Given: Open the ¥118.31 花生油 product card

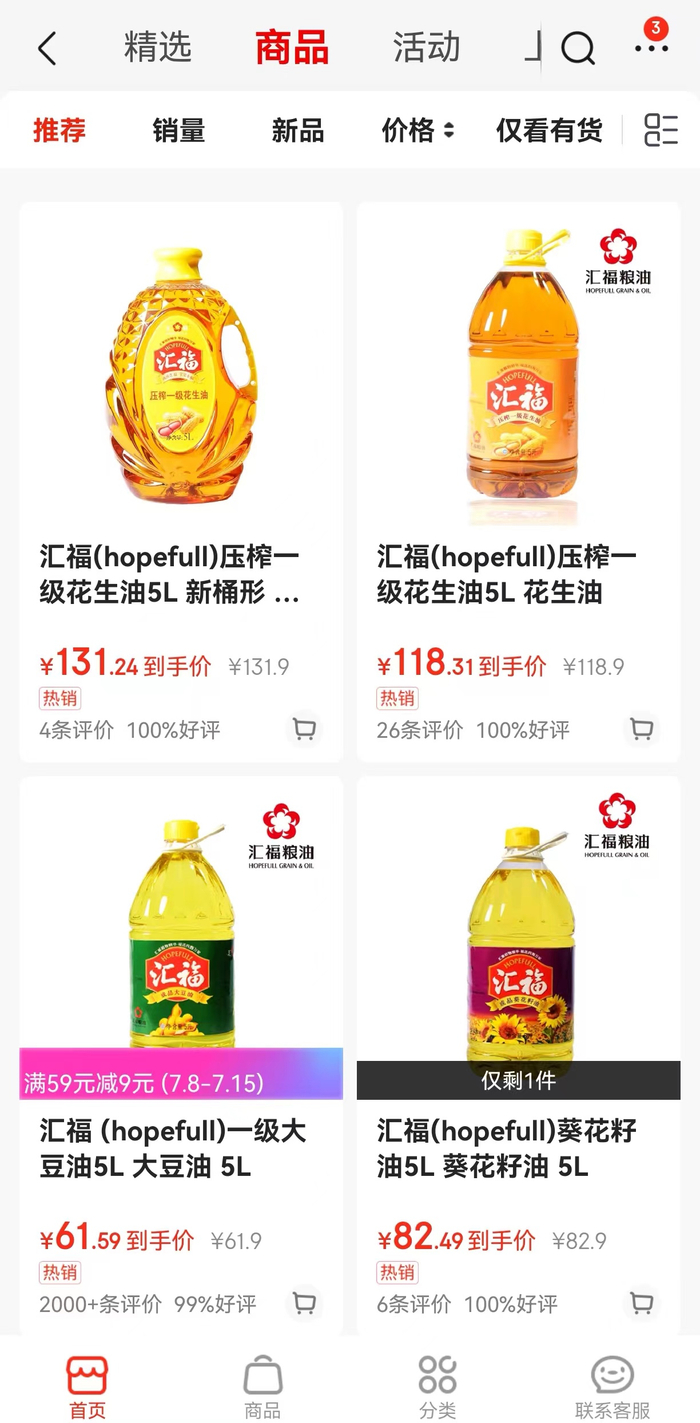Looking at the screenshot, I should [x=518, y=400].
